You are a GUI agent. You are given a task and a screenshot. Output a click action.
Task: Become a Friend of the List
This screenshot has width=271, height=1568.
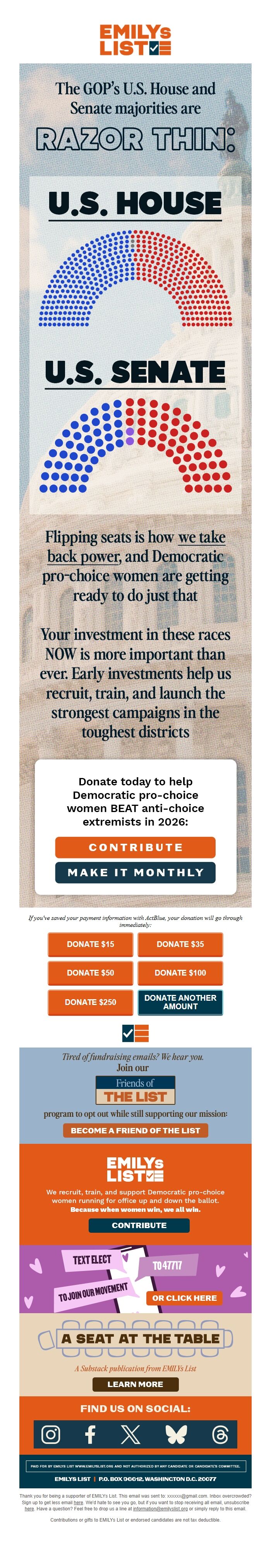point(135,1130)
